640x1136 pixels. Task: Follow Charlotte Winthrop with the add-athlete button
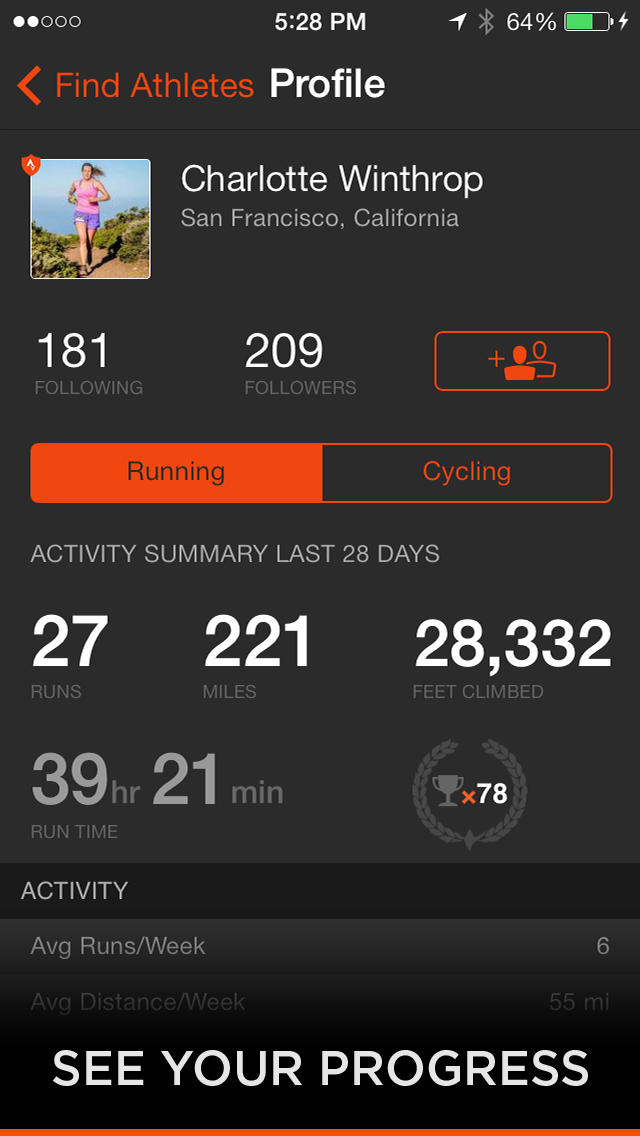pos(522,361)
